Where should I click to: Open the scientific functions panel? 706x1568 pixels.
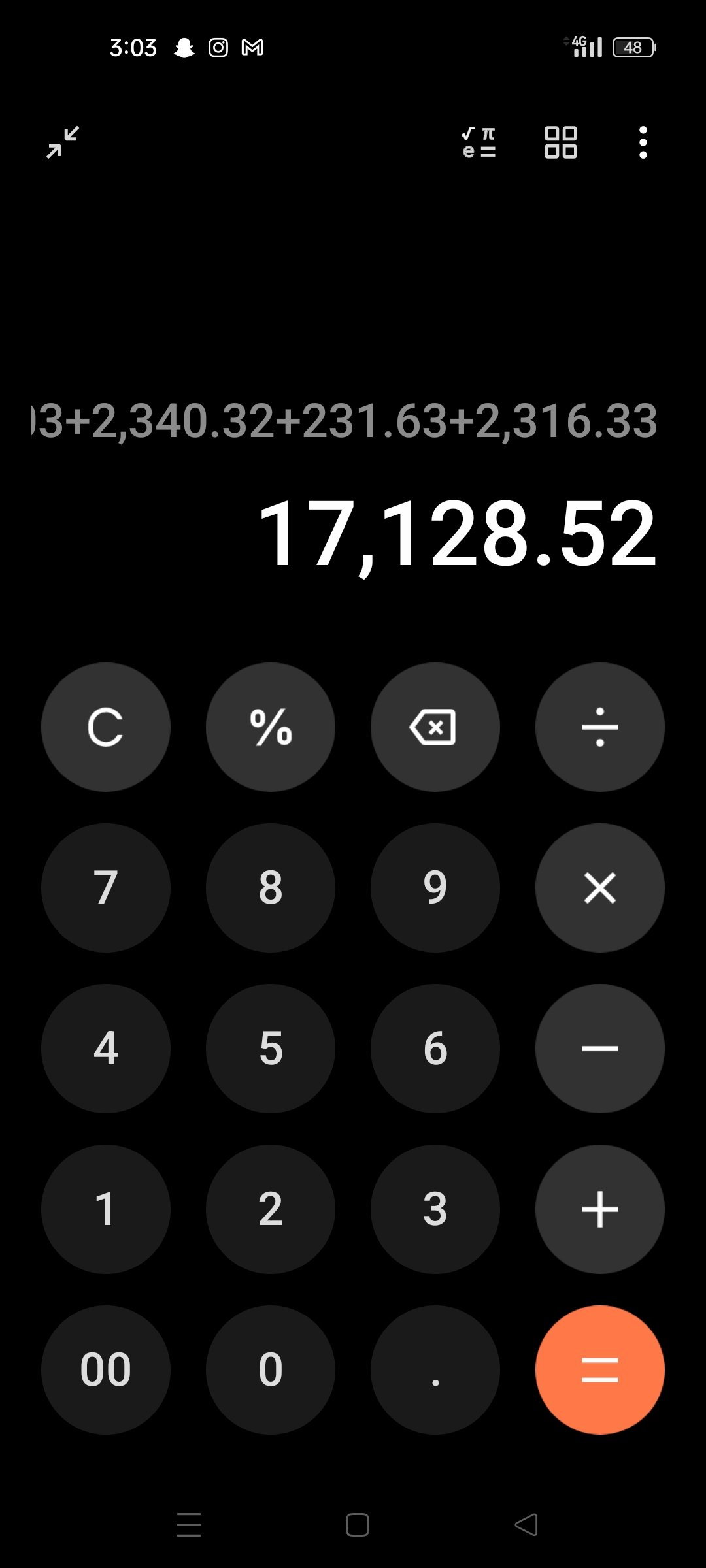click(x=479, y=142)
